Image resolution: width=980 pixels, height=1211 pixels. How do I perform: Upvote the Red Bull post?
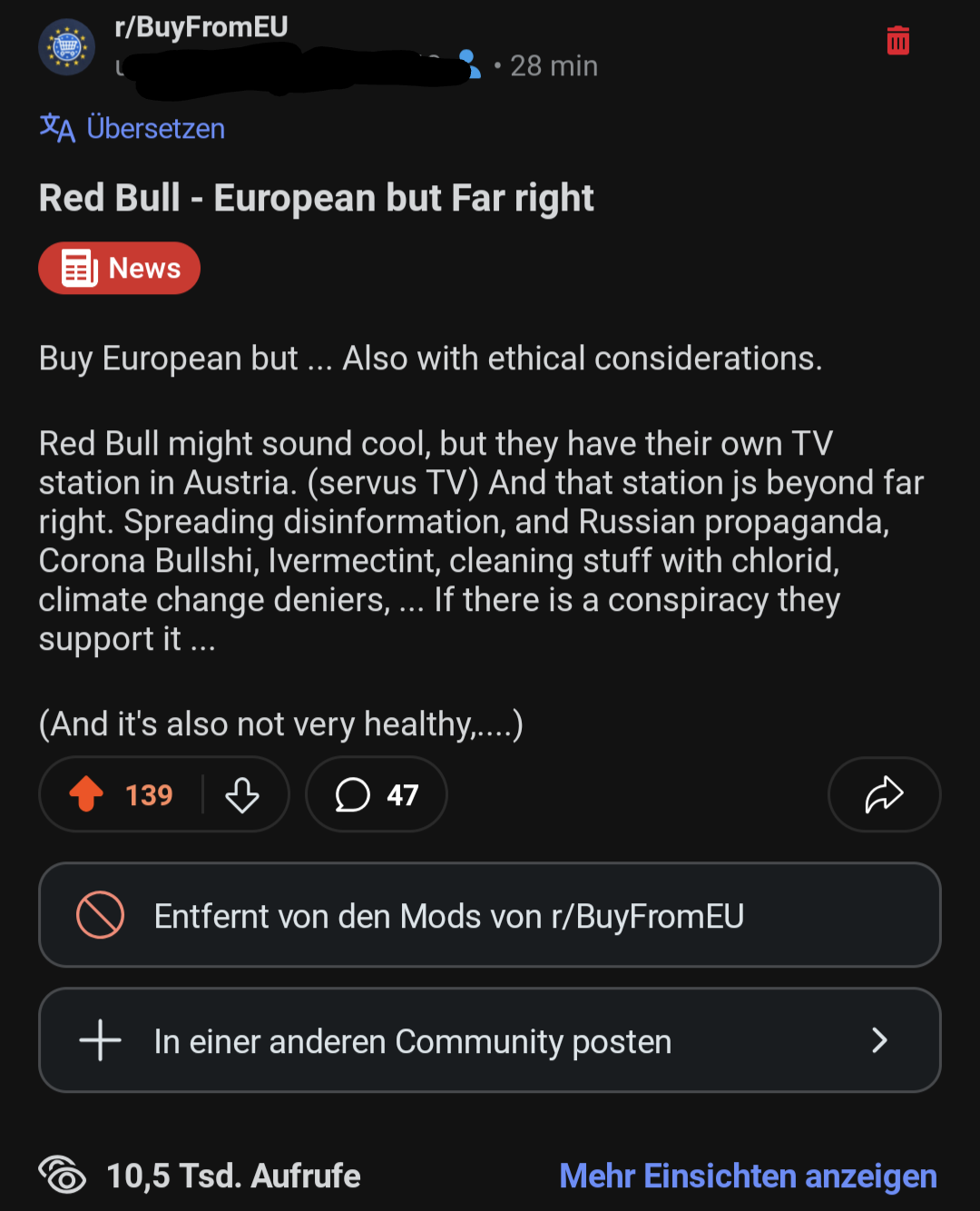pos(87,794)
